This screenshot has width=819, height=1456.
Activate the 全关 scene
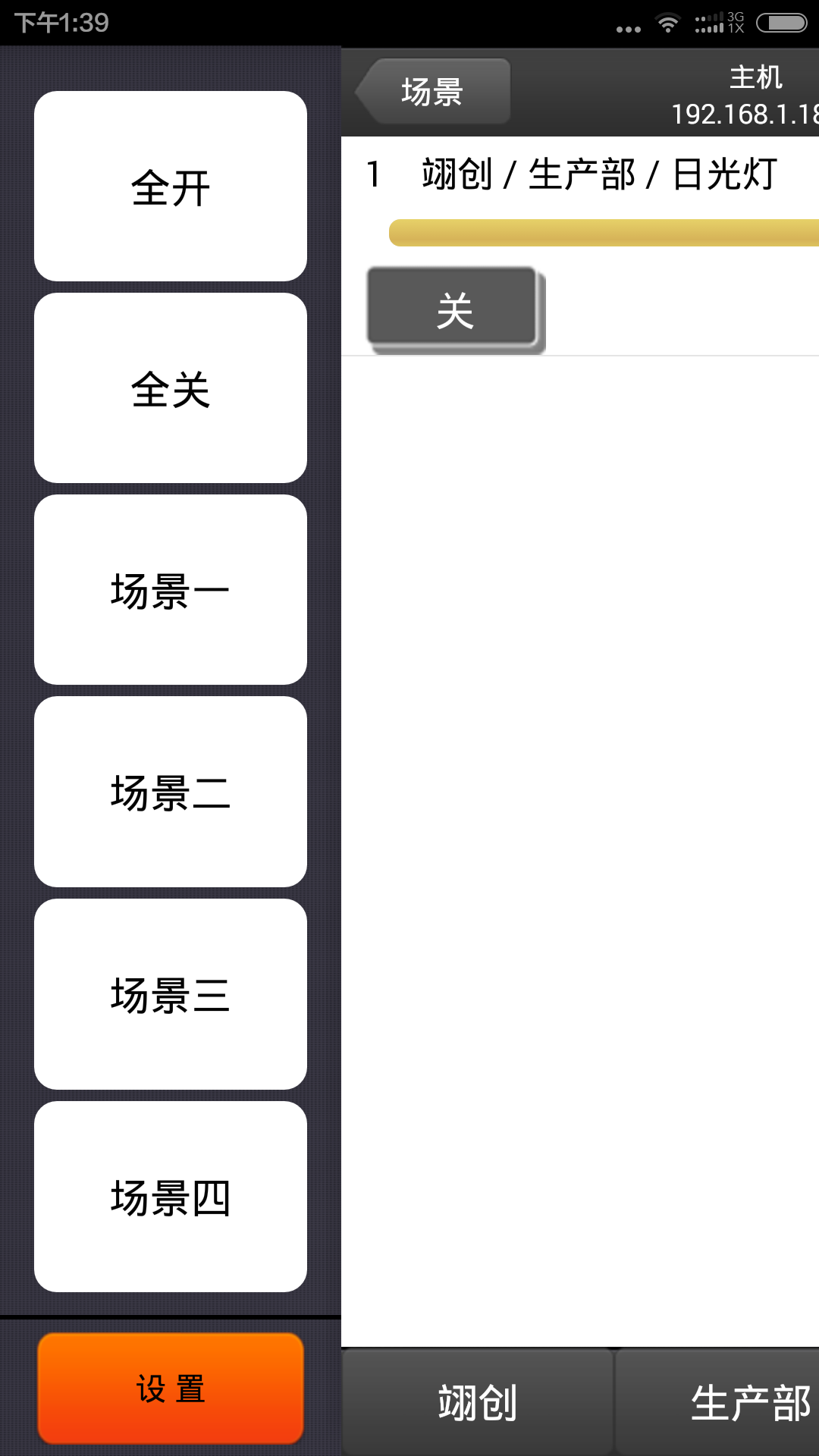(171, 388)
